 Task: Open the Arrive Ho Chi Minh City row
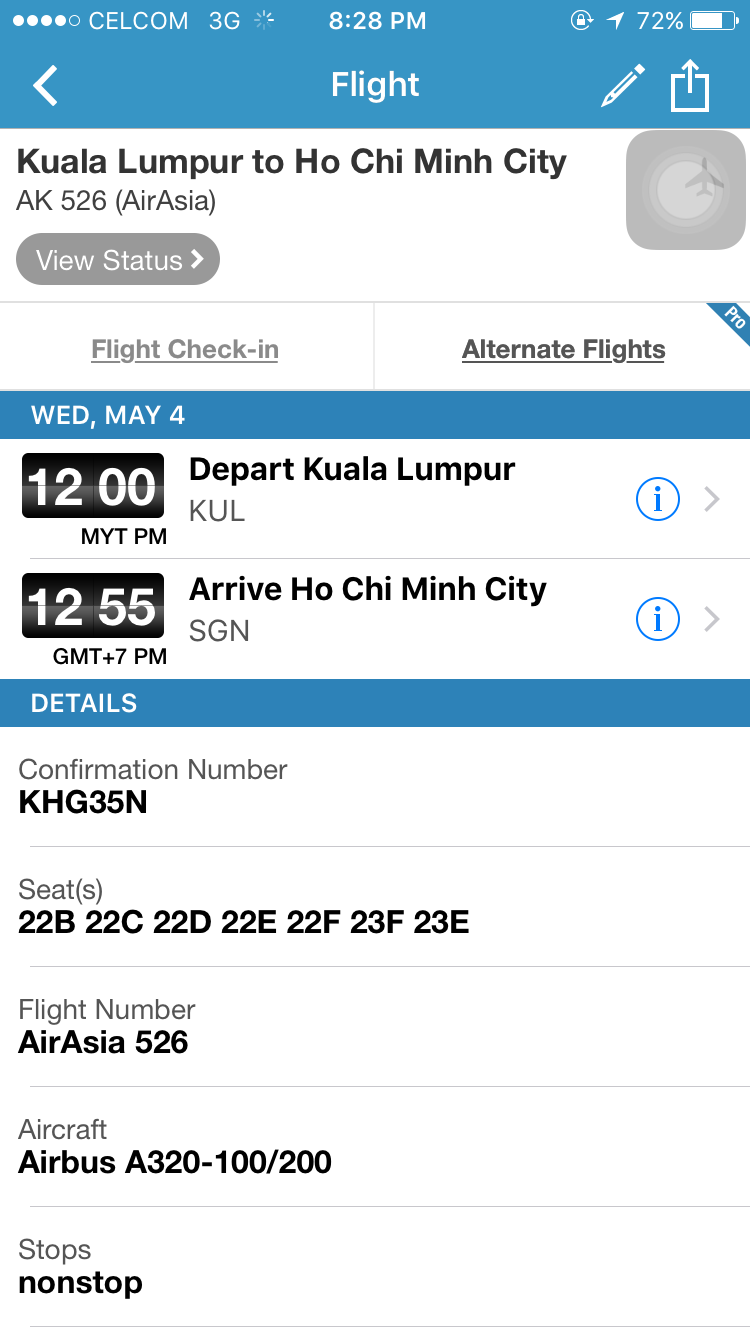click(375, 619)
